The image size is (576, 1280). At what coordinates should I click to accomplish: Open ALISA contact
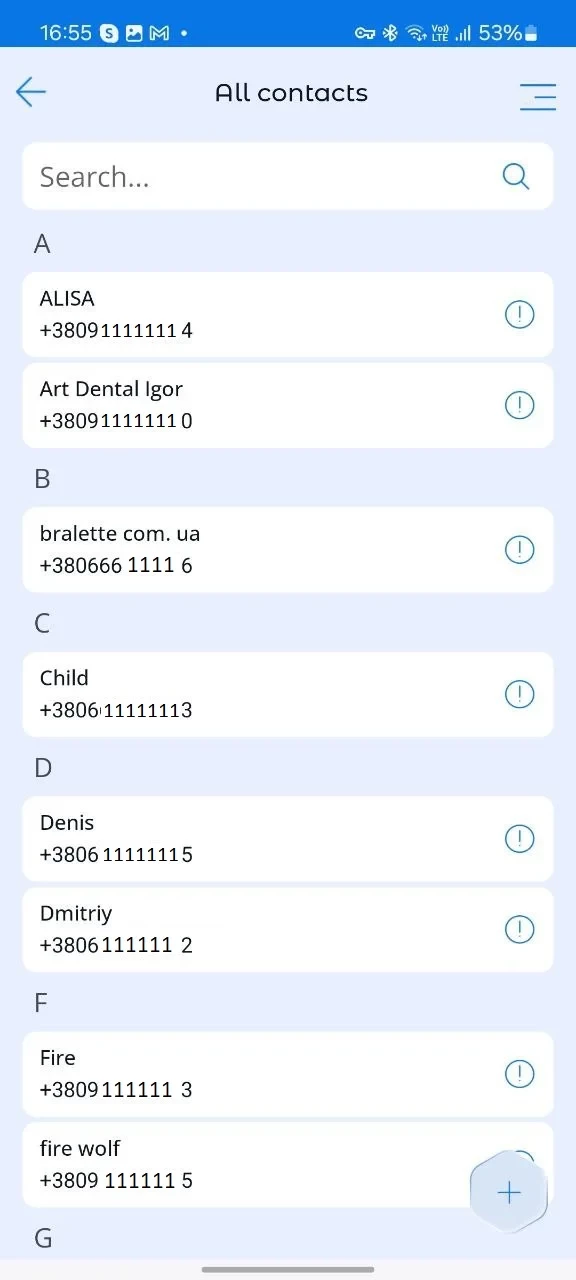[288, 314]
